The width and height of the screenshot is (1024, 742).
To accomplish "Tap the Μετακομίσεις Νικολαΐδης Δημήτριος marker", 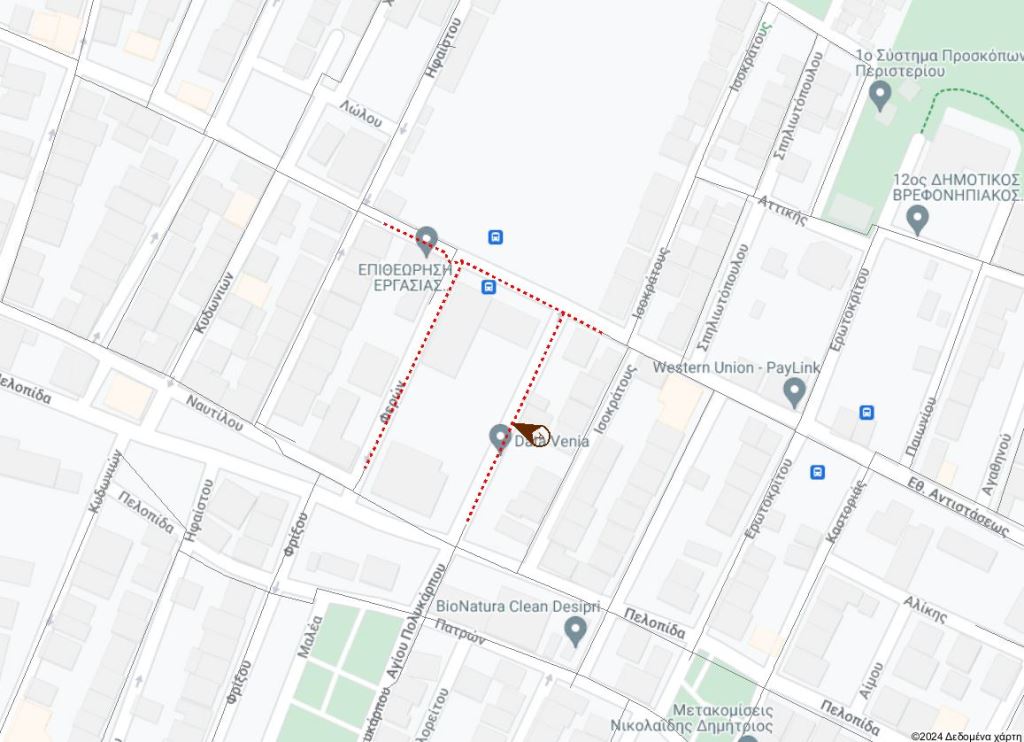I will pos(748,737).
